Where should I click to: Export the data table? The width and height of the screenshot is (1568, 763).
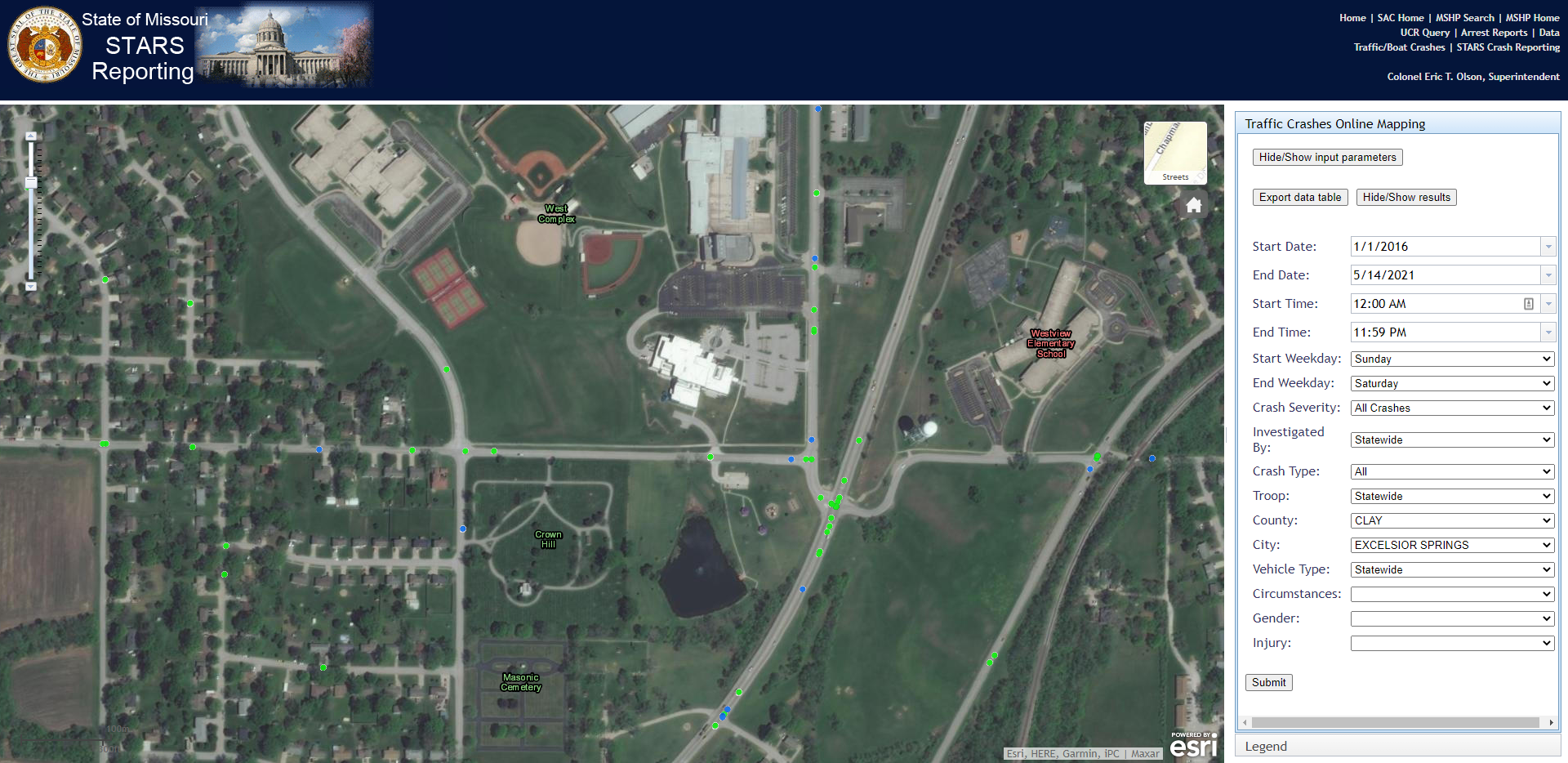click(1299, 198)
